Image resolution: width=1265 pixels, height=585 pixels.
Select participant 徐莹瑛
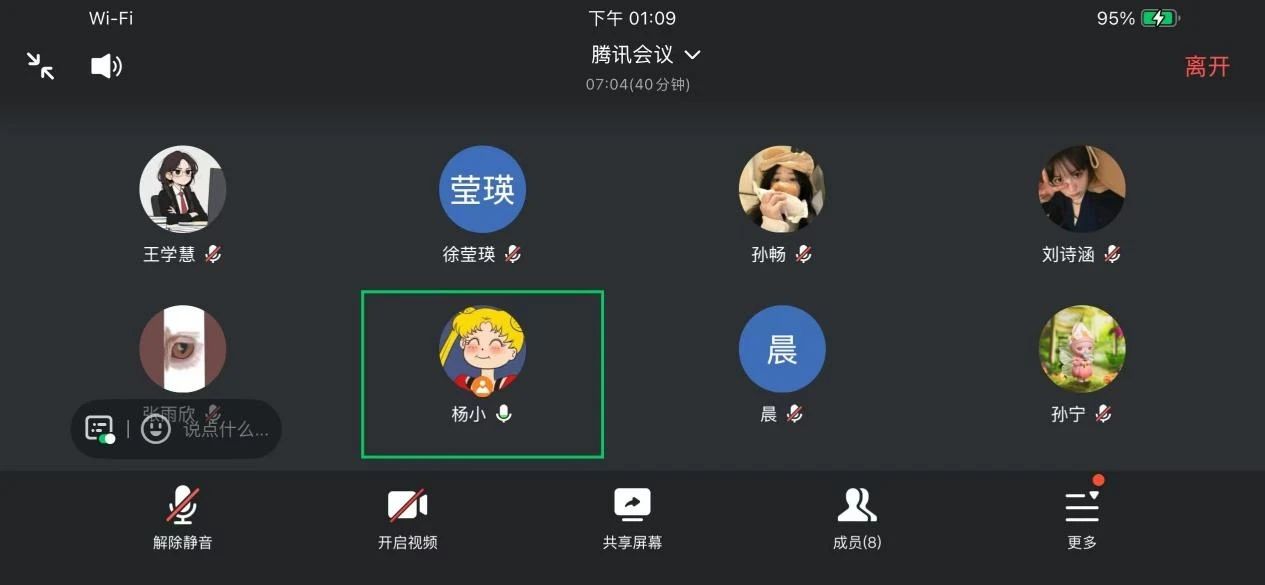pos(482,190)
